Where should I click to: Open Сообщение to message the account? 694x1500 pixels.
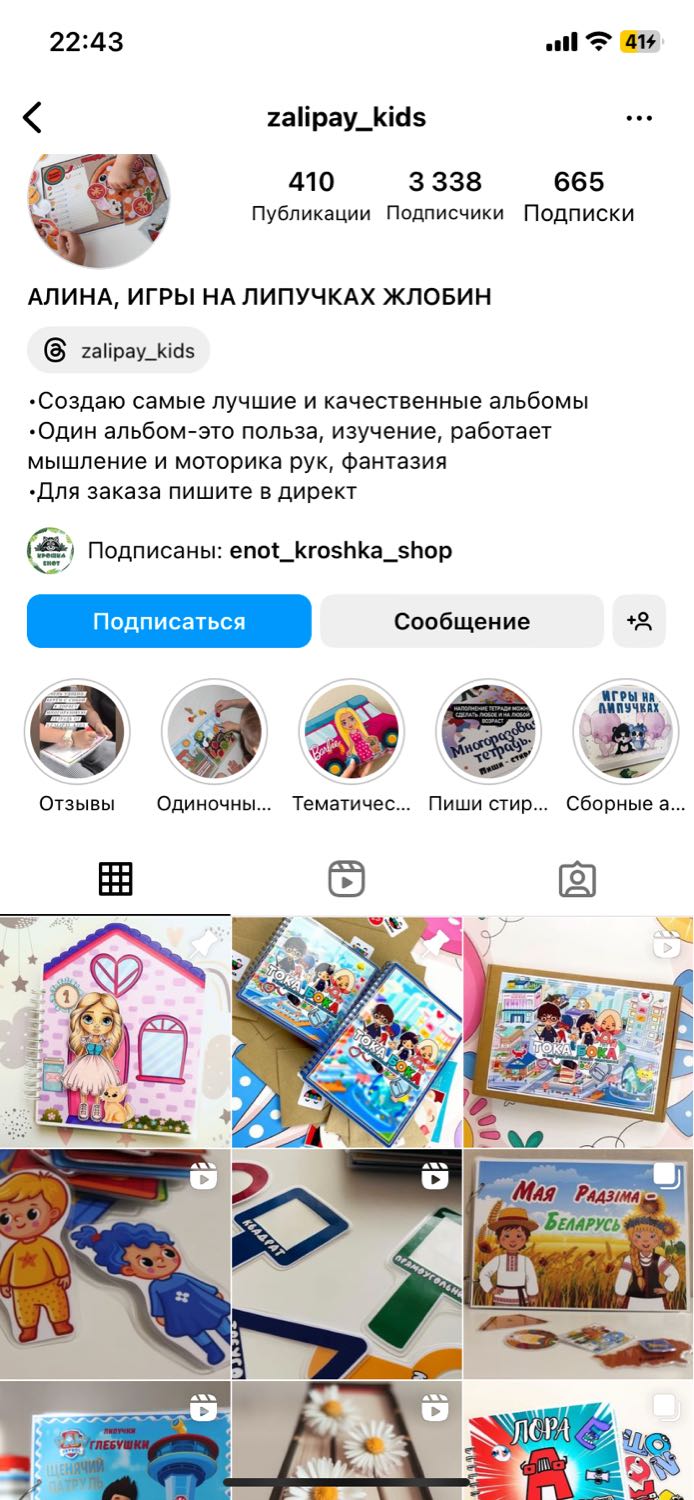click(x=462, y=621)
